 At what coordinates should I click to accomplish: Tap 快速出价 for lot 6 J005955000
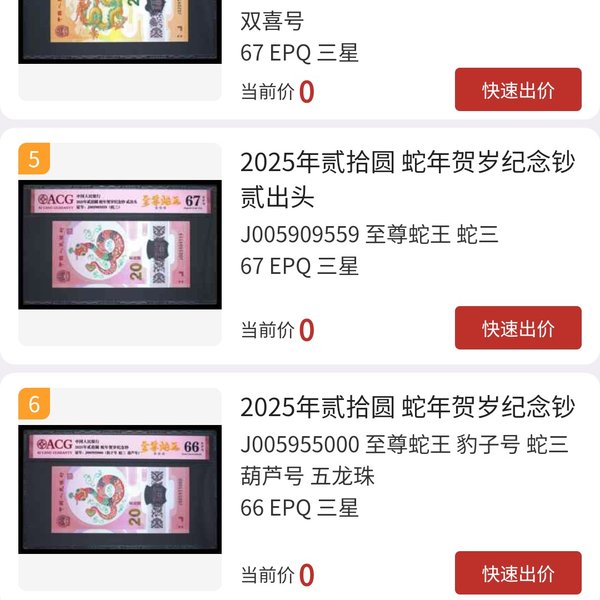[x=518, y=573]
